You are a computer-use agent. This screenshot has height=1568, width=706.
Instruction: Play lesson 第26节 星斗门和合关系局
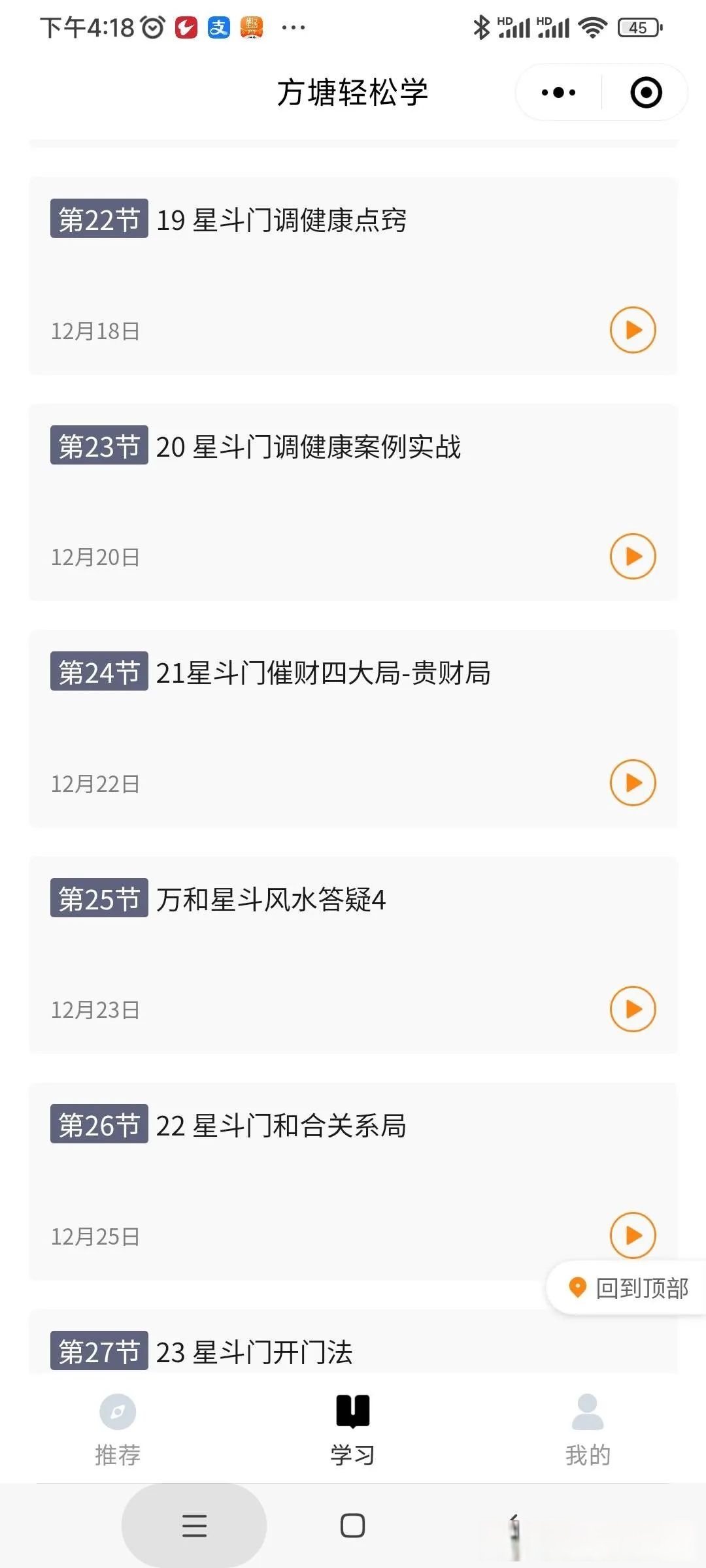(x=633, y=1235)
